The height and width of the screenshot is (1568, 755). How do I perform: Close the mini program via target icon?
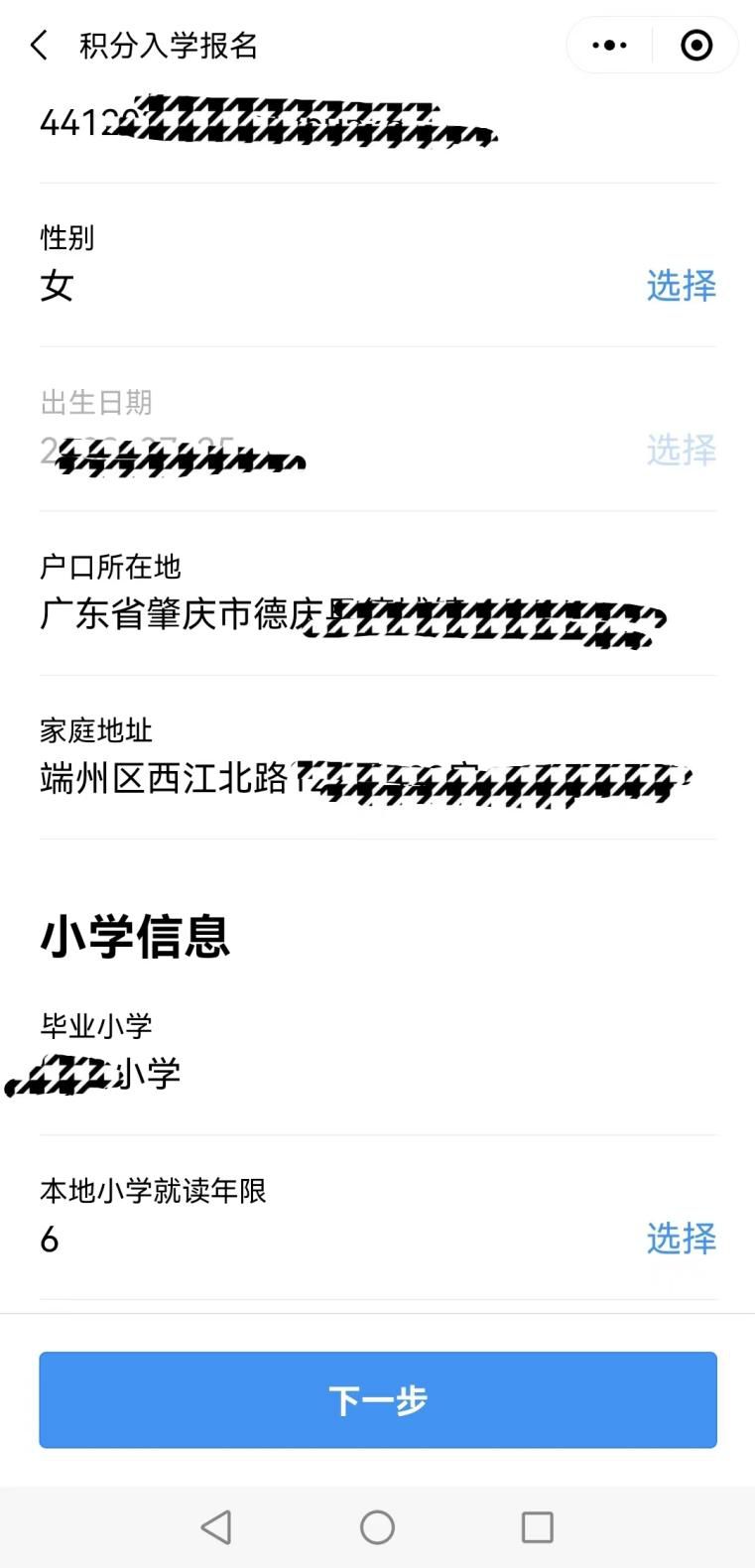pos(696,46)
